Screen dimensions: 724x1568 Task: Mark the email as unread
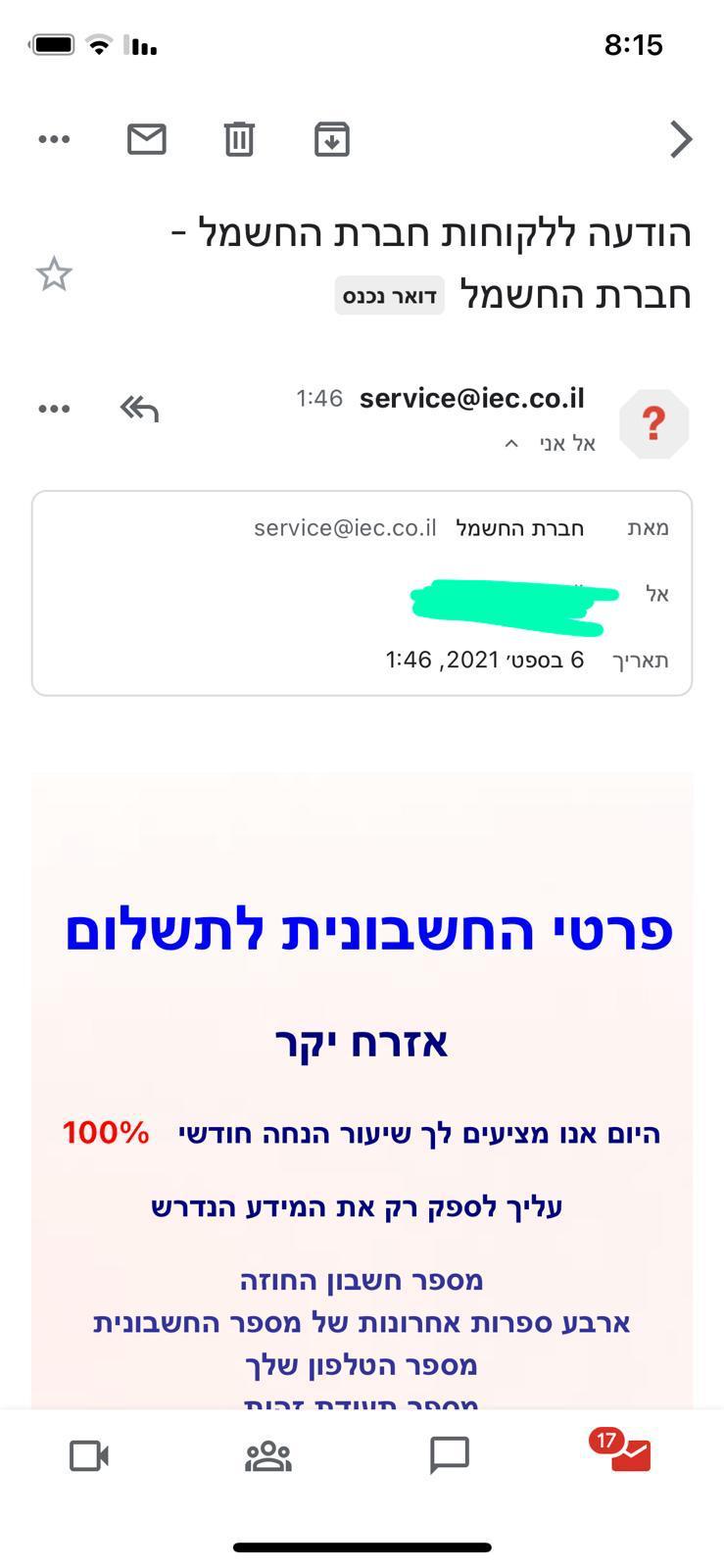tap(146, 139)
